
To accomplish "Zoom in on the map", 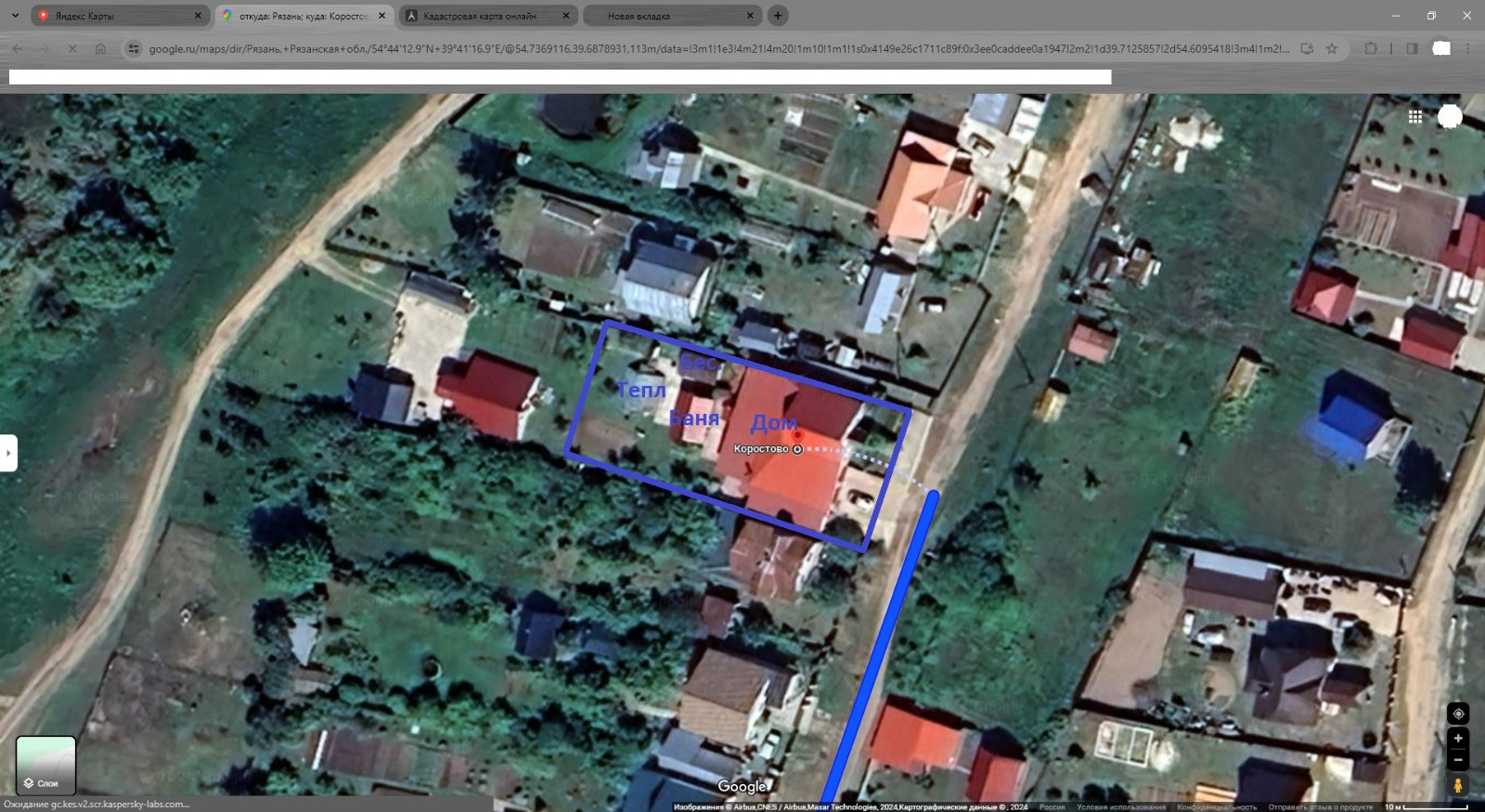I will click(1458, 738).
